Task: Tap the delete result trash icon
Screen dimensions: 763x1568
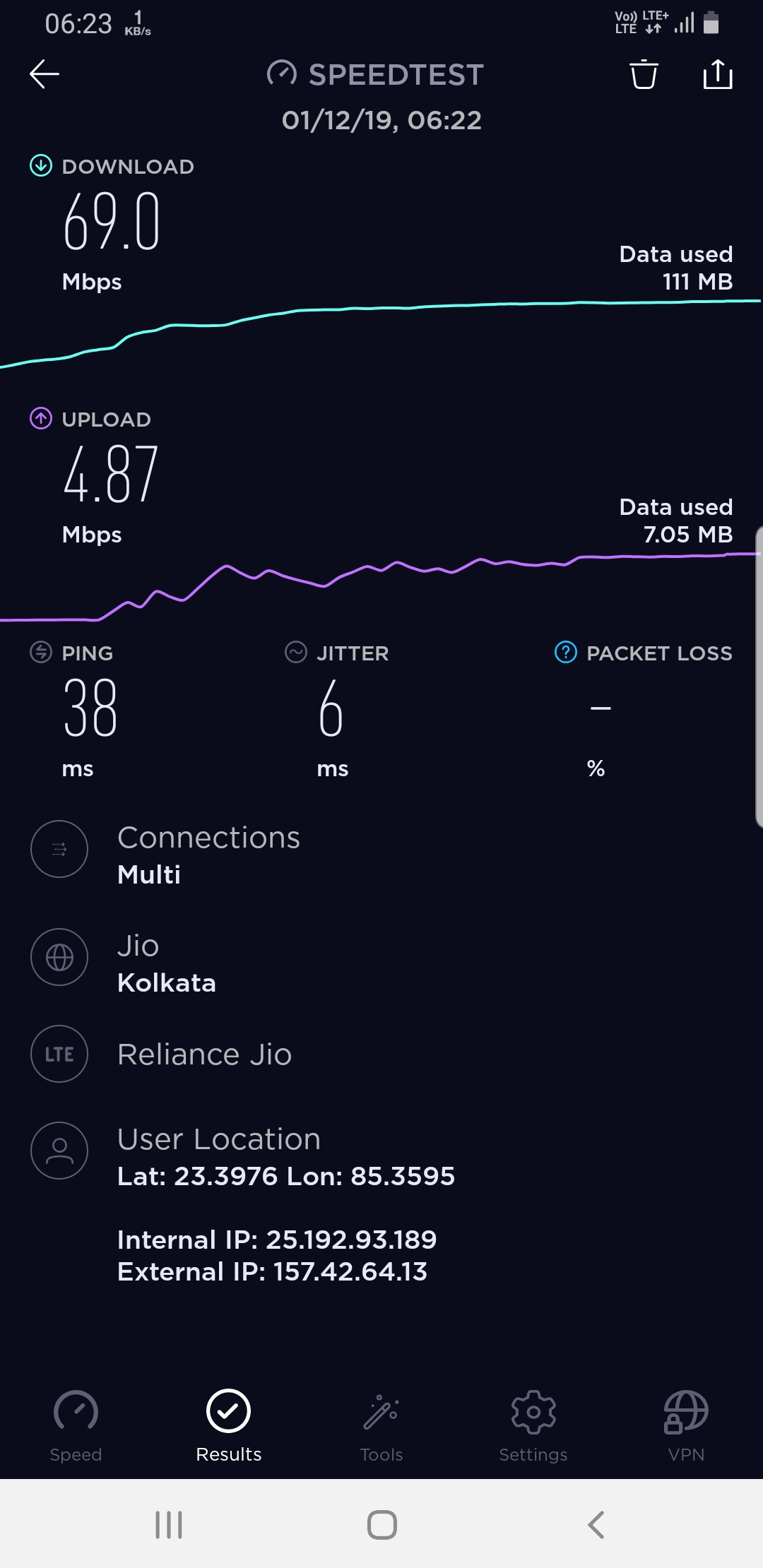Action: click(643, 76)
